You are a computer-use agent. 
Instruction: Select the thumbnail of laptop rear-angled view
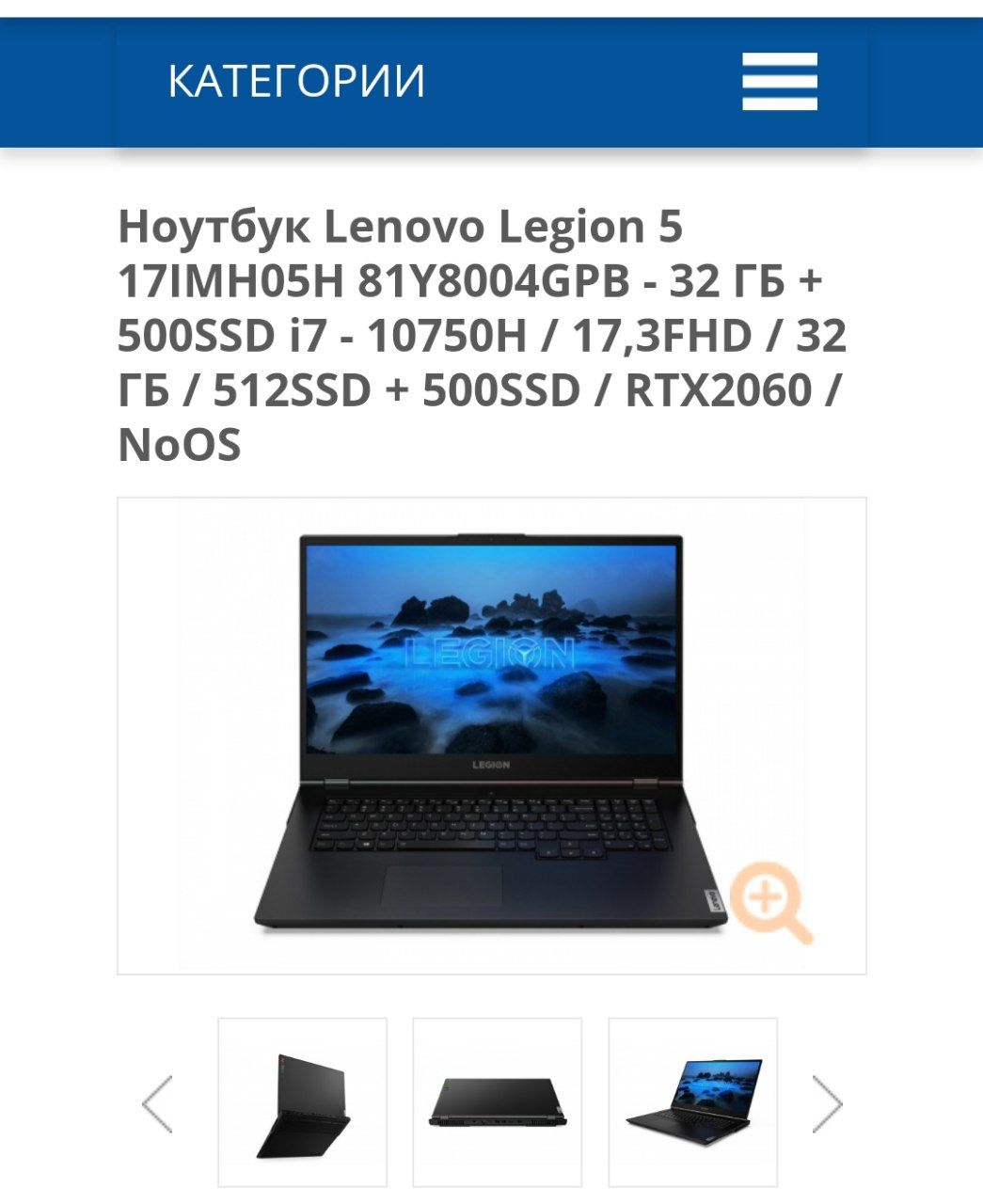coord(303,1102)
